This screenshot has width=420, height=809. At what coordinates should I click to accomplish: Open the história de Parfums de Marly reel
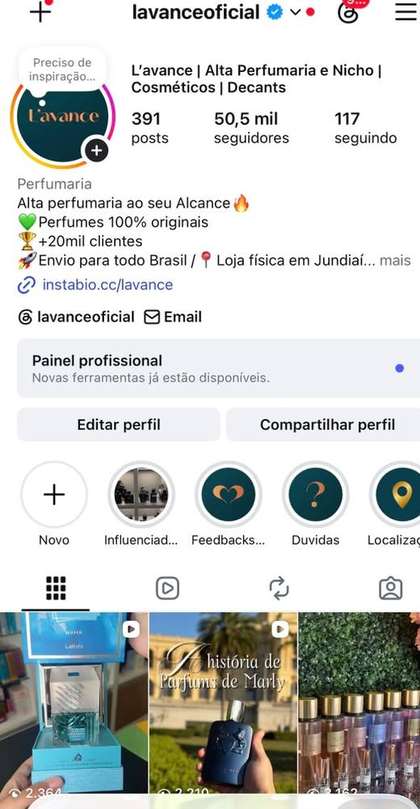(x=223, y=702)
